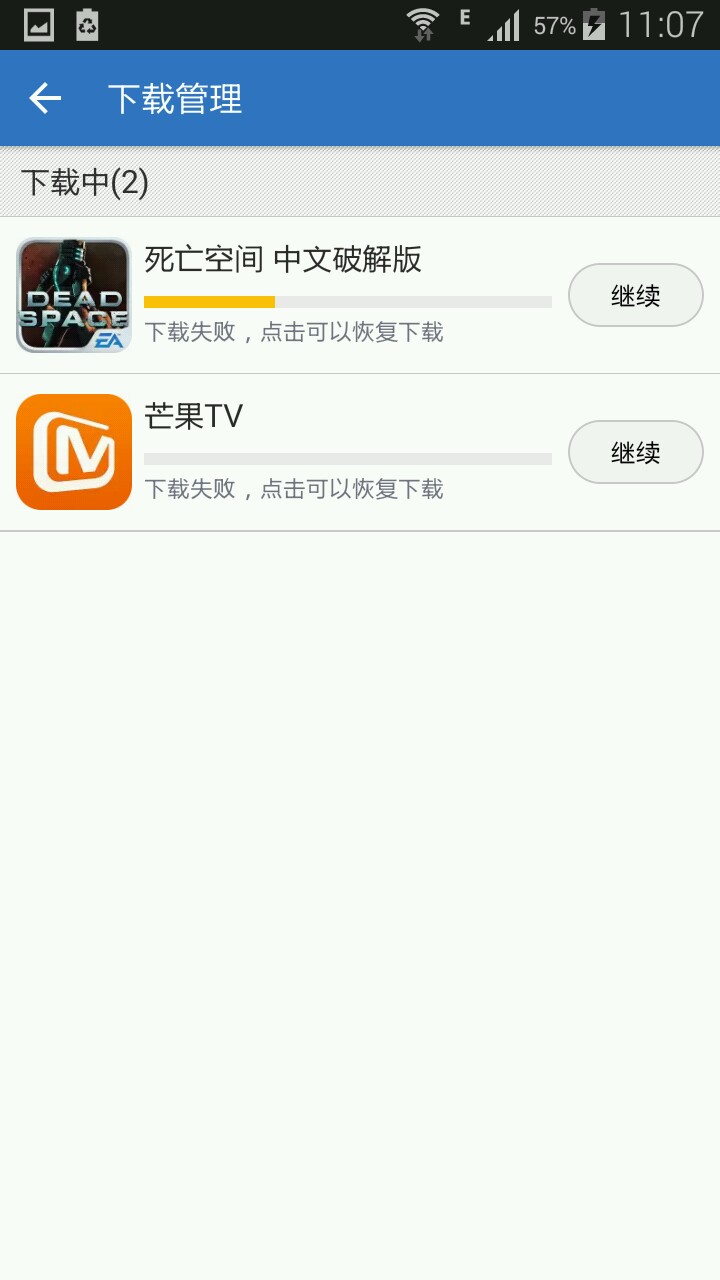The image size is (720, 1280).
Task: Go back from 下载管理 screen
Action: pyautogui.click(x=45, y=98)
